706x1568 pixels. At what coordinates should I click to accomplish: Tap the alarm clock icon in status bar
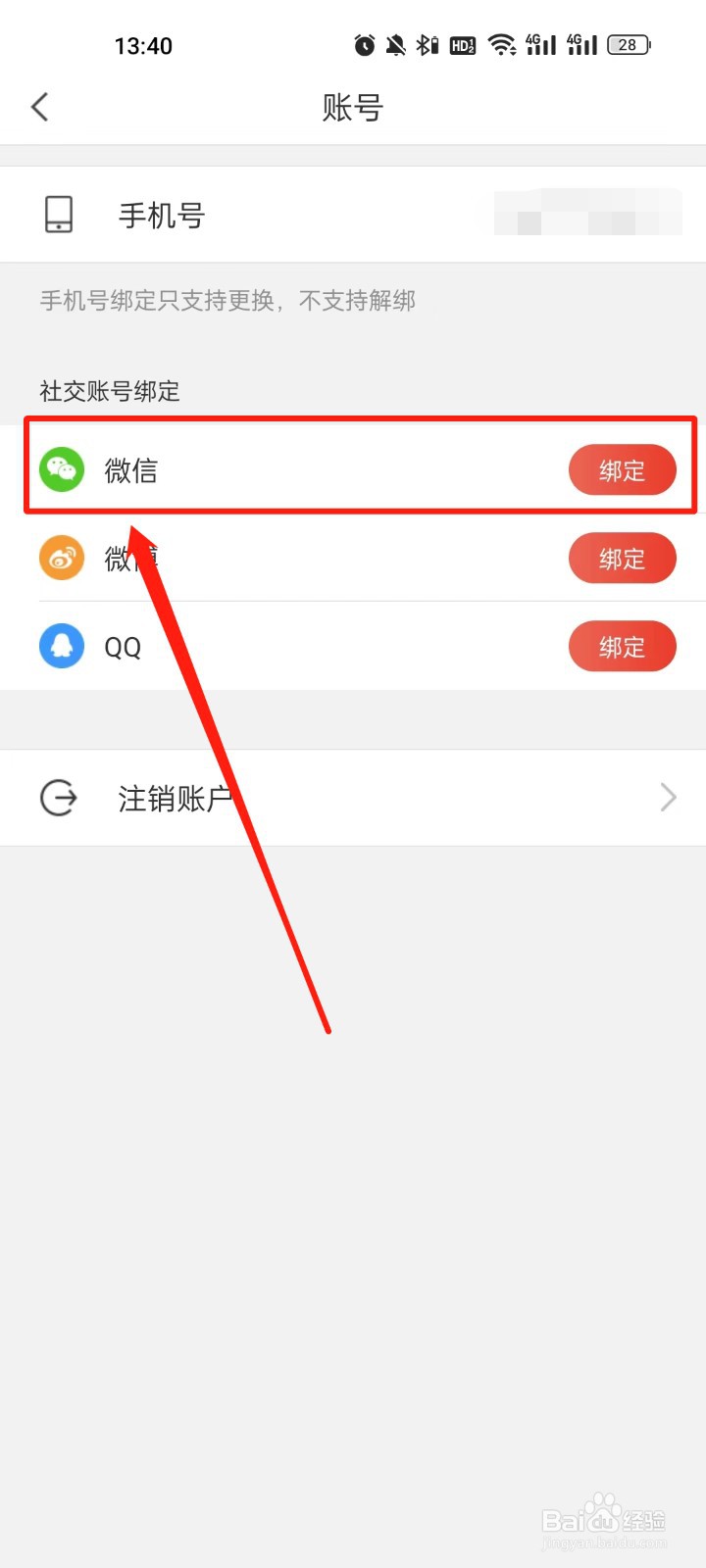pyautogui.click(x=365, y=44)
